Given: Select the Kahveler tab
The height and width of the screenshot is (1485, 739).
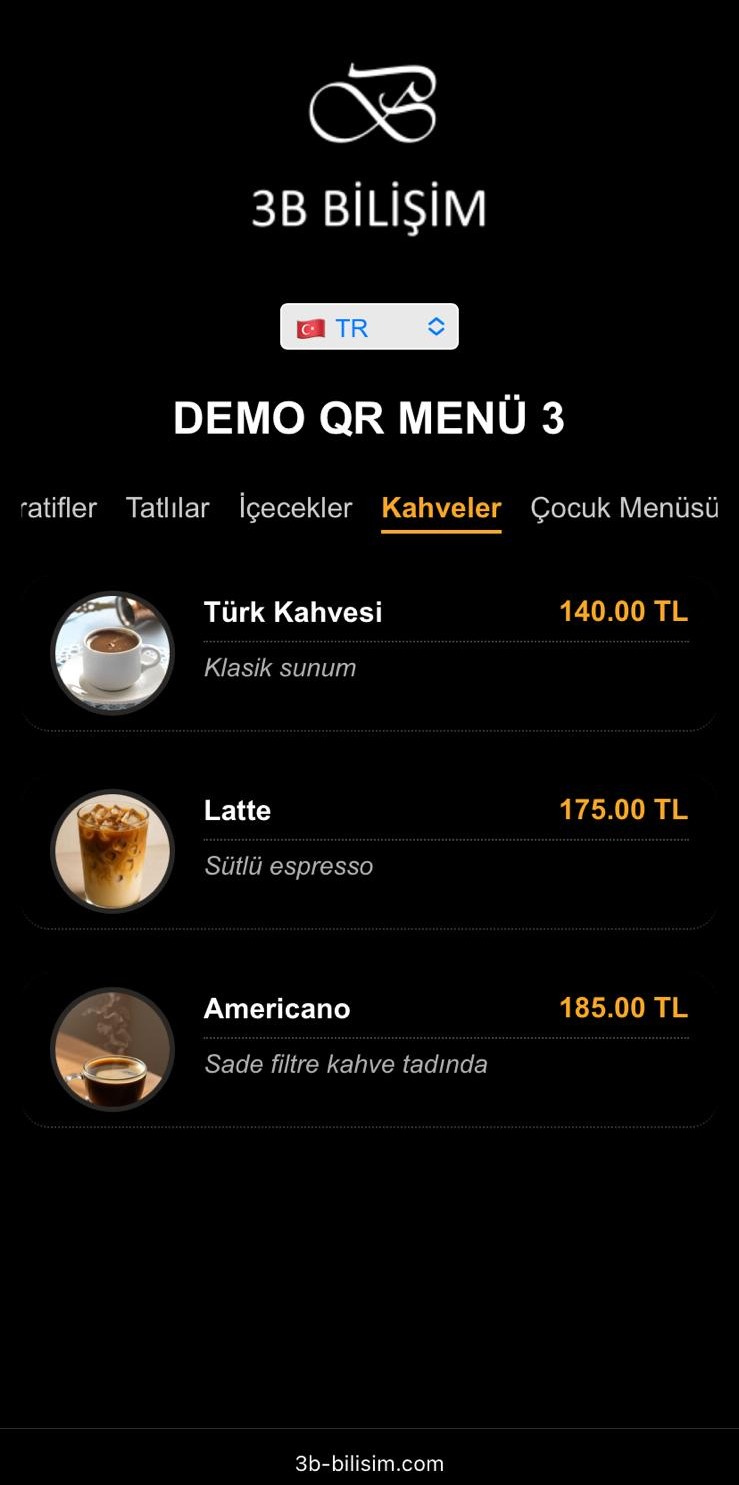Looking at the screenshot, I should pyautogui.click(x=441, y=508).
